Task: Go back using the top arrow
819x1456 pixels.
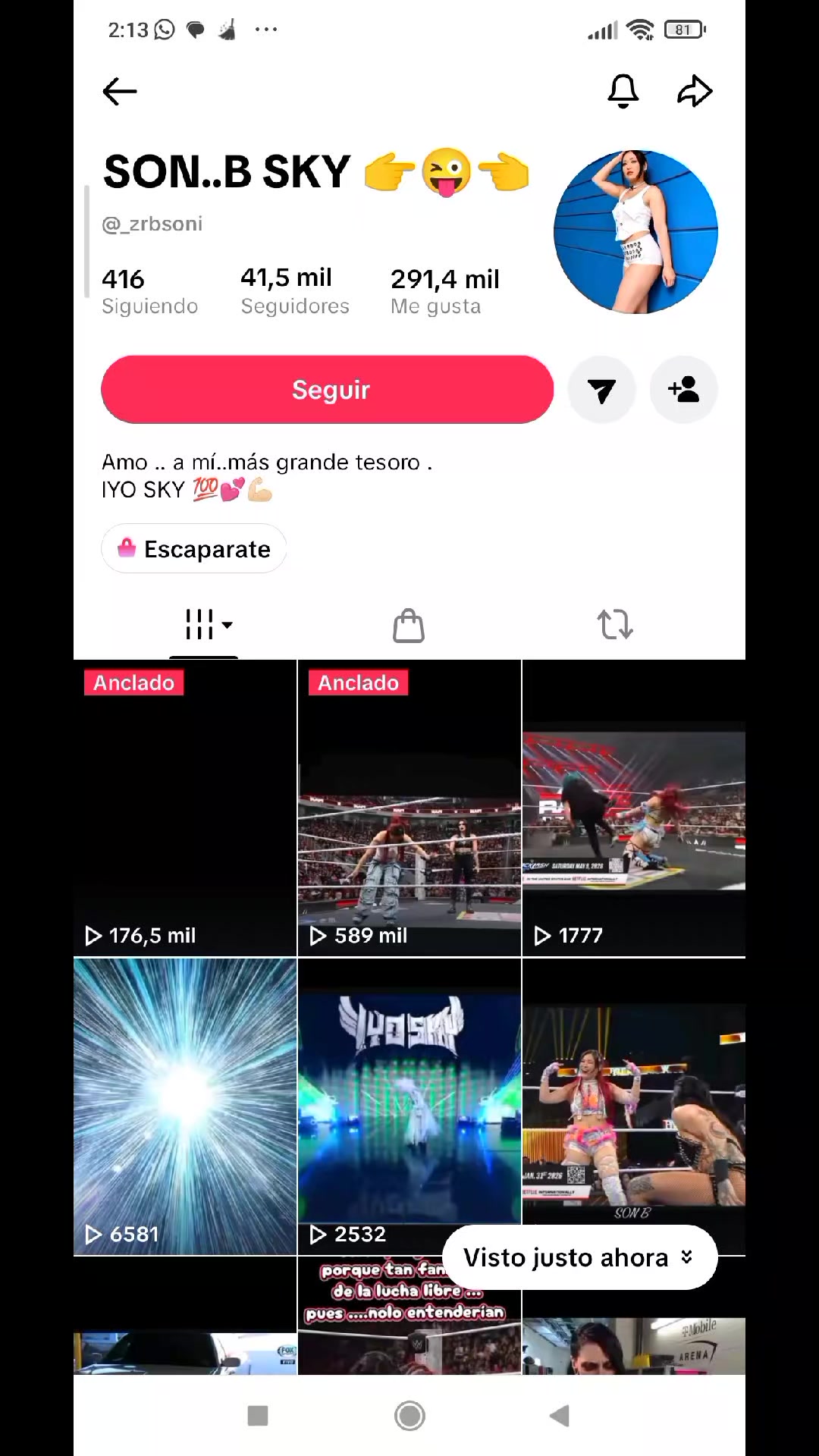Action: (x=120, y=92)
